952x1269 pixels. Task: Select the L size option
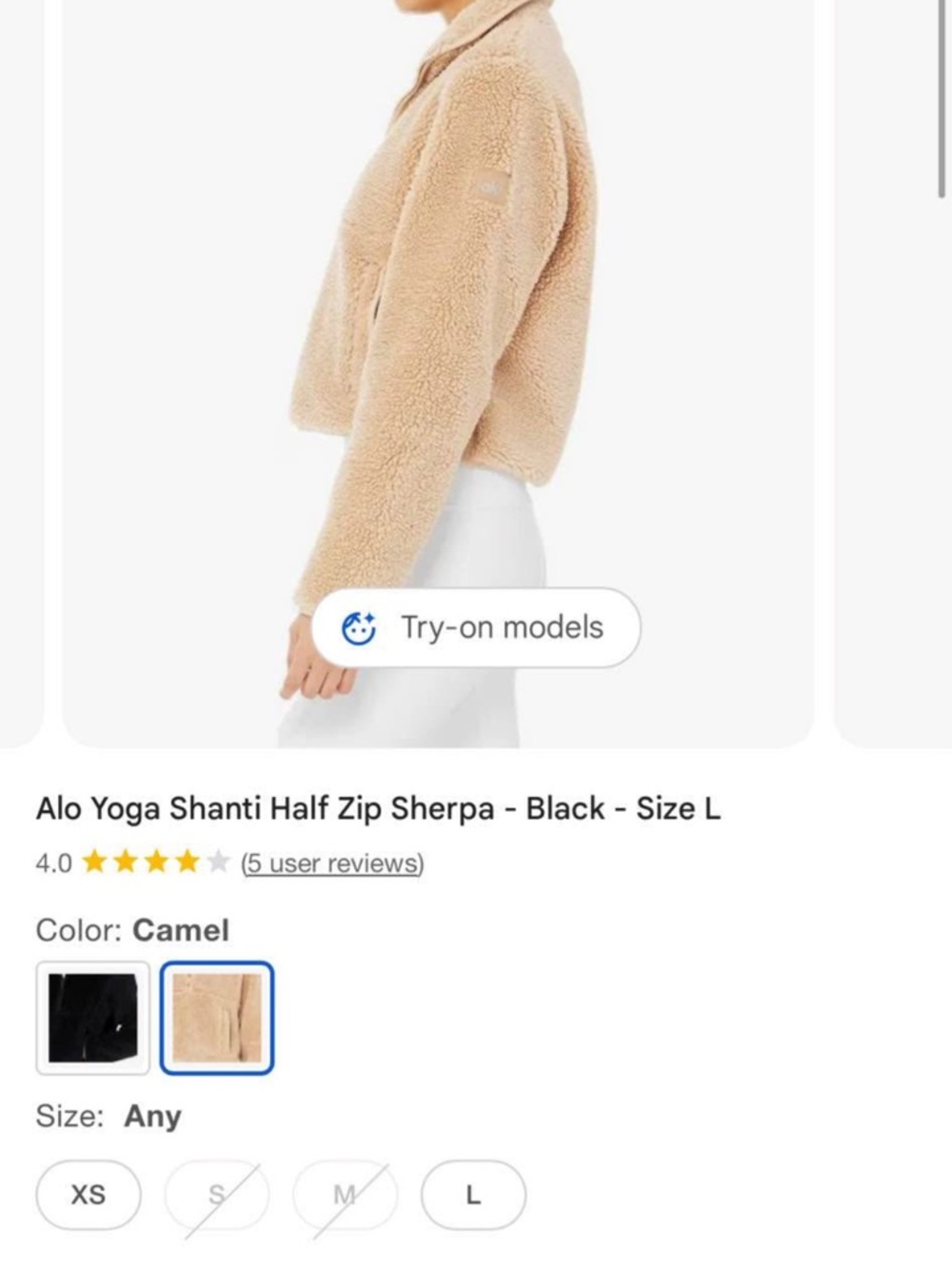473,1195
